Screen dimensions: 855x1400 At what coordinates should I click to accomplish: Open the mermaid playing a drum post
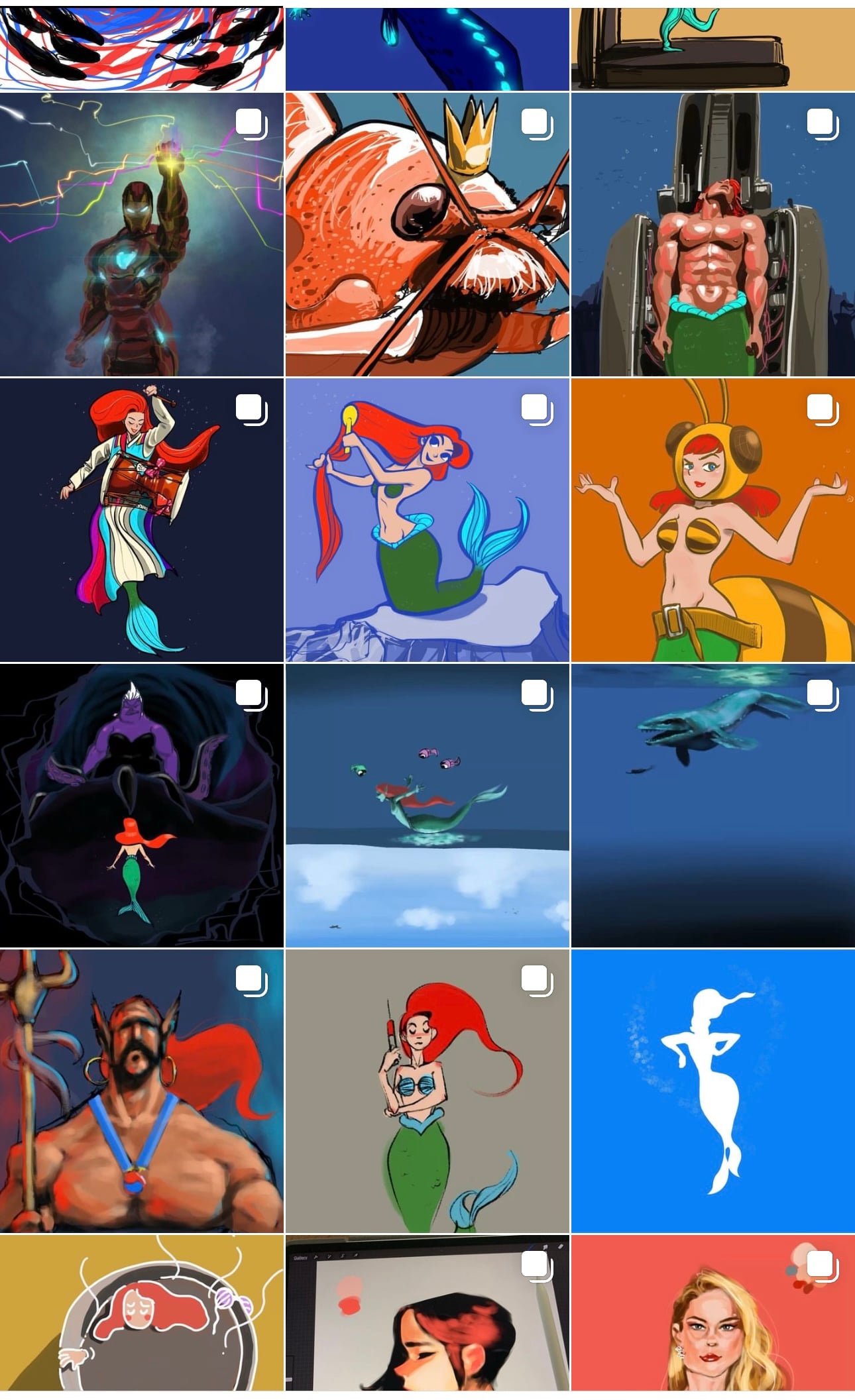(x=141, y=520)
